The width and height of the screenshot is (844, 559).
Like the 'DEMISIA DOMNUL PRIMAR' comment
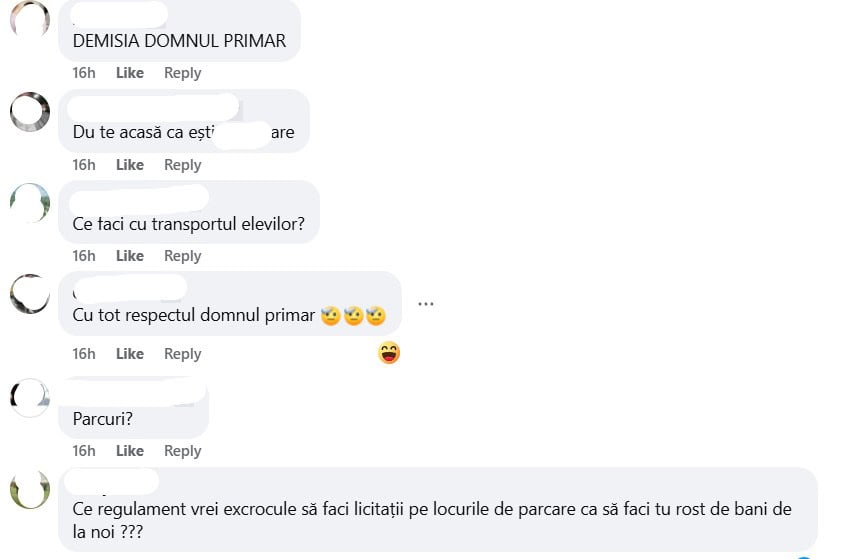(129, 73)
